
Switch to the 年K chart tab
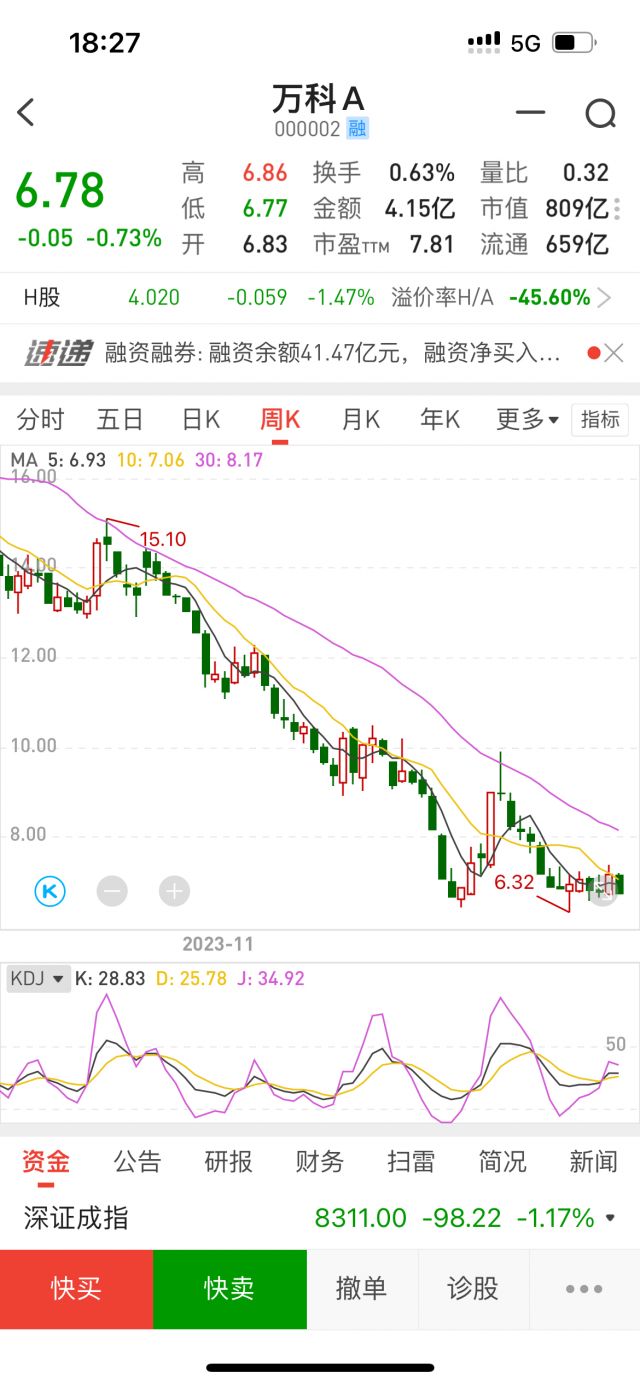[440, 419]
